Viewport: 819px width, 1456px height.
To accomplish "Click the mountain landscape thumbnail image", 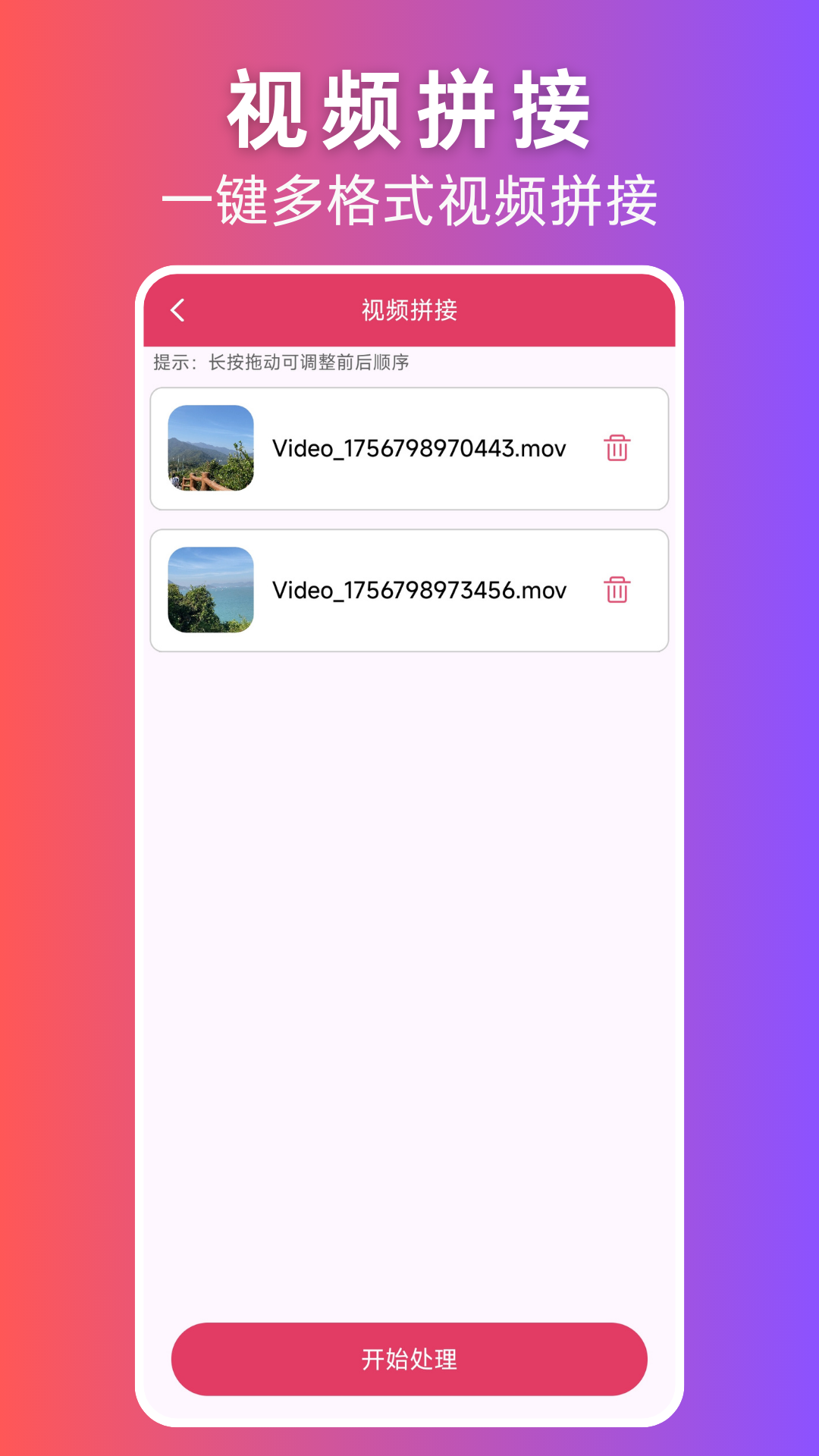I will point(210,449).
